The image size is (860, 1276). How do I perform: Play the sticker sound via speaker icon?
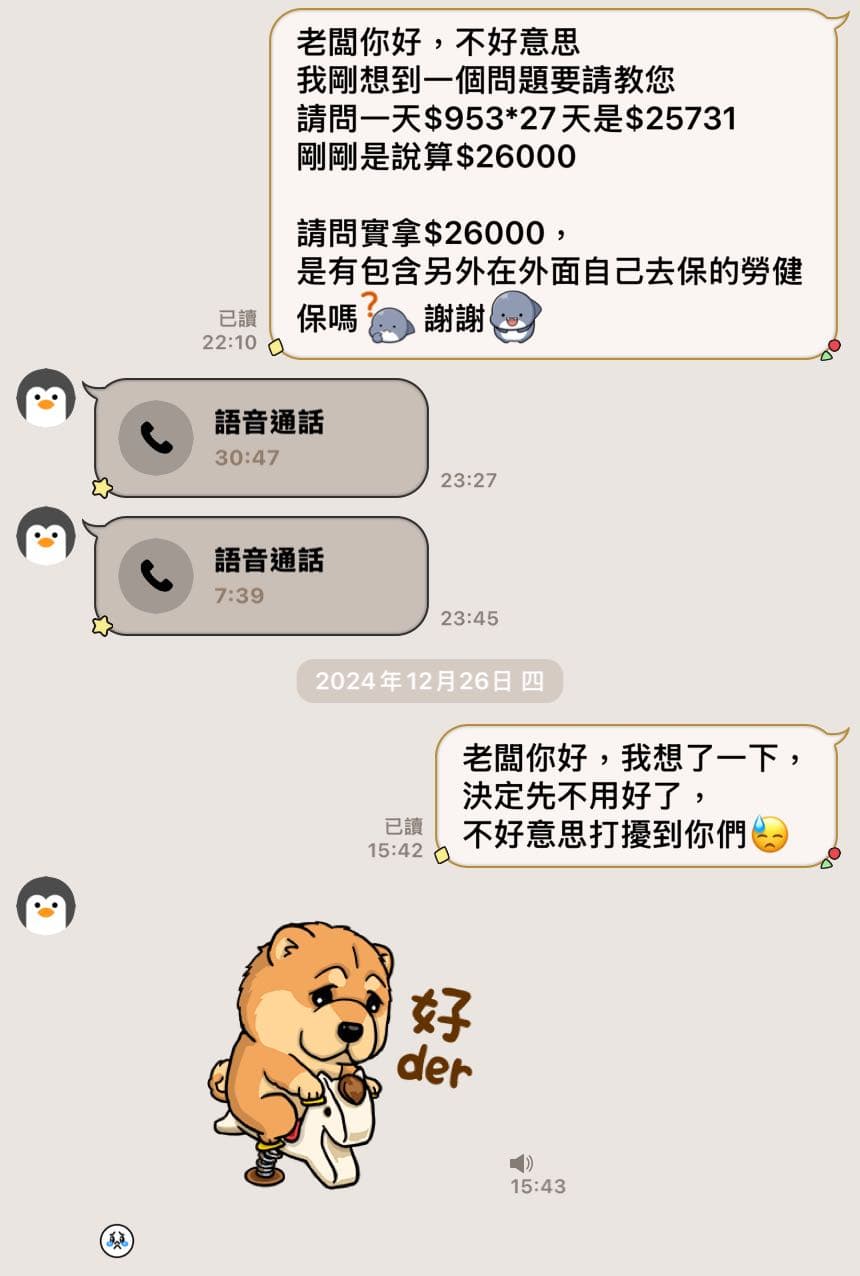click(x=520, y=1163)
